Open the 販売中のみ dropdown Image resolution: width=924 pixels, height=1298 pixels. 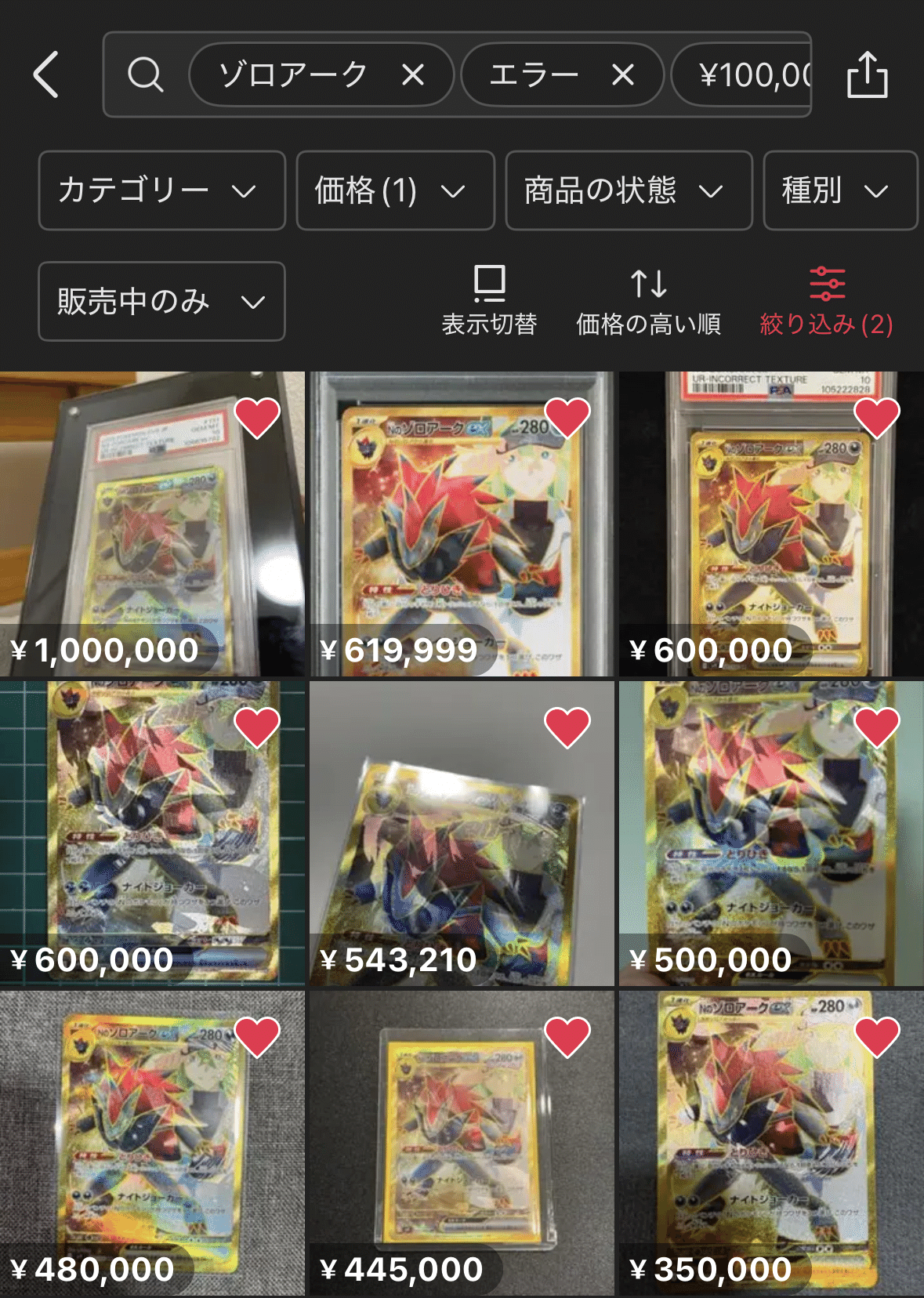(161, 301)
